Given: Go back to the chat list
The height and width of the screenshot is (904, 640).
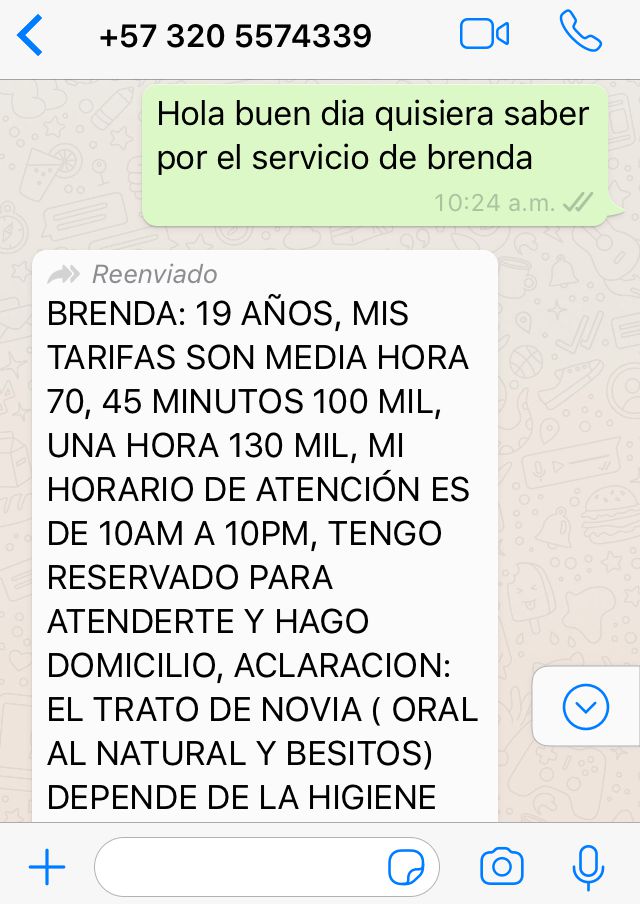Looking at the screenshot, I should (30, 36).
